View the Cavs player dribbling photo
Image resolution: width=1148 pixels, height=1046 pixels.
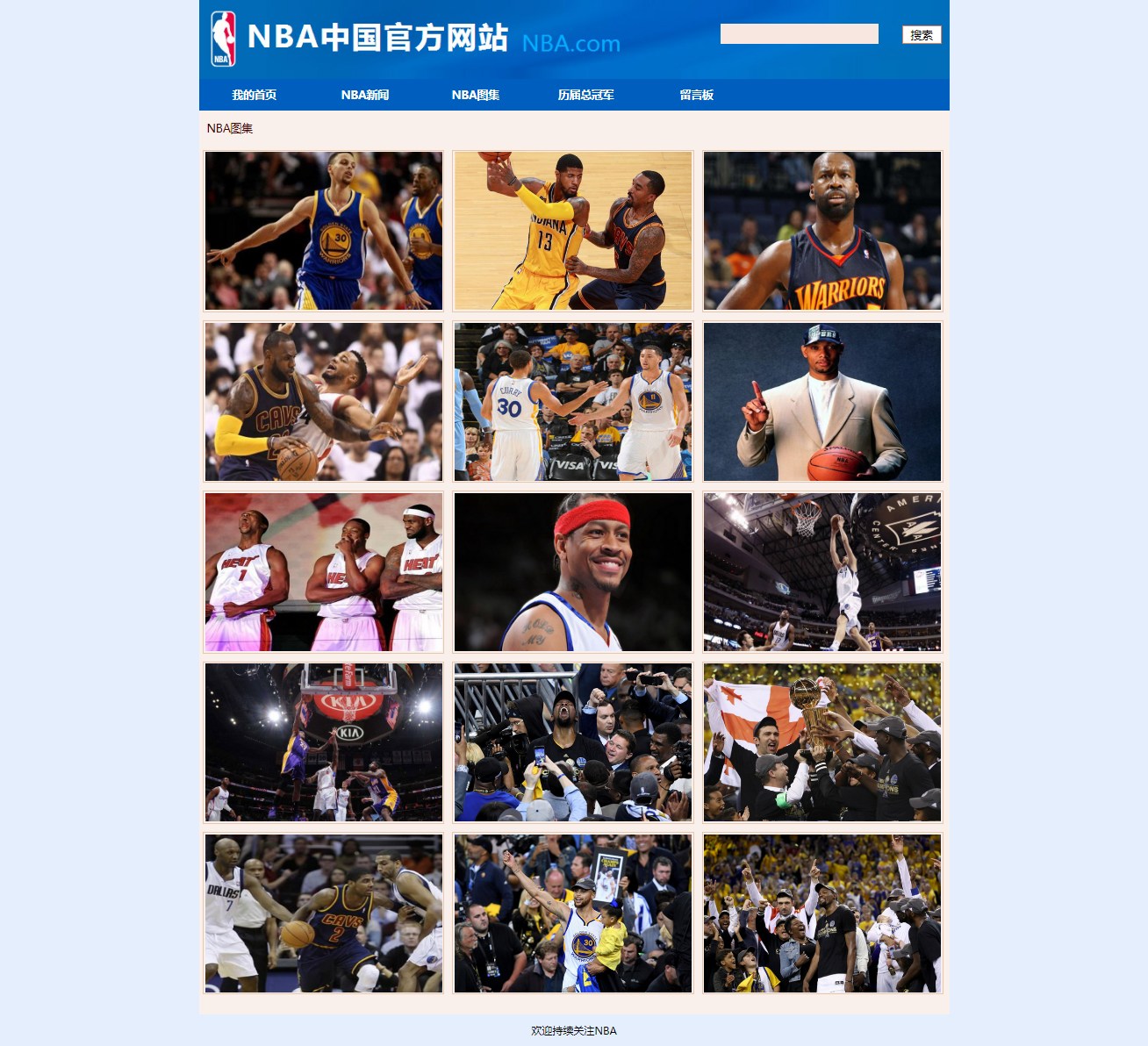point(323,402)
